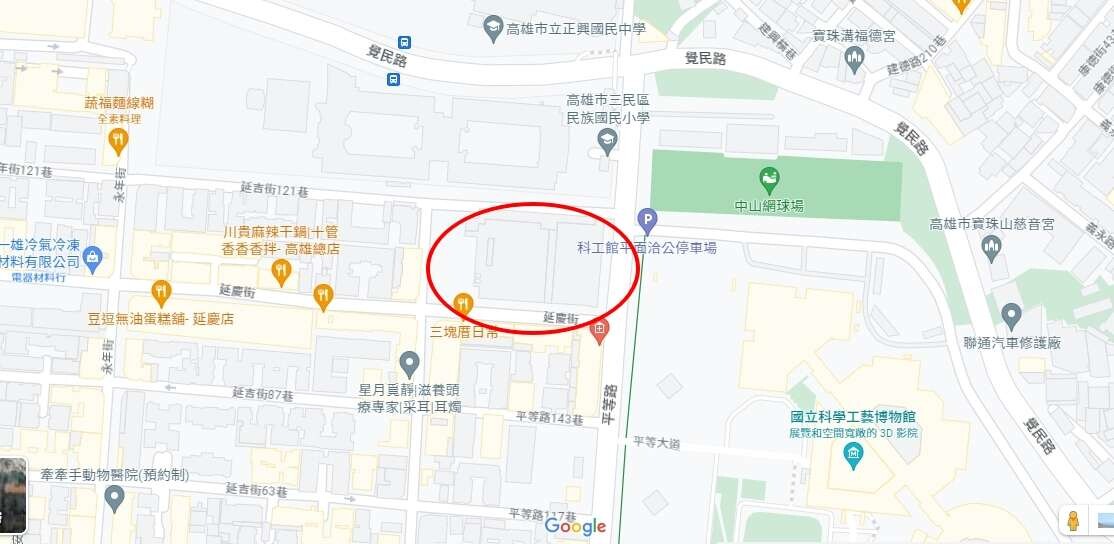Image resolution: width=1114 pixels, height=544 pixels.
Task: Tap 民族國民小學 school marker
Action: 606,142
